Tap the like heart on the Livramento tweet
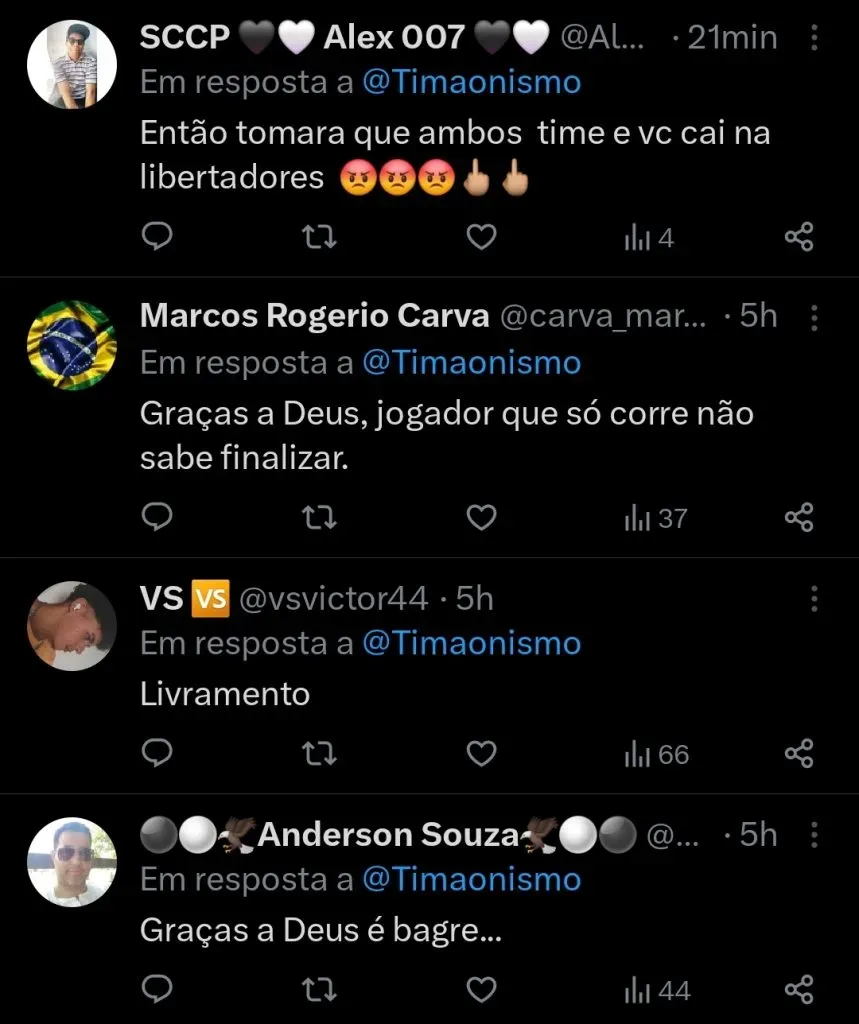859x1024 pixels. 481,755
